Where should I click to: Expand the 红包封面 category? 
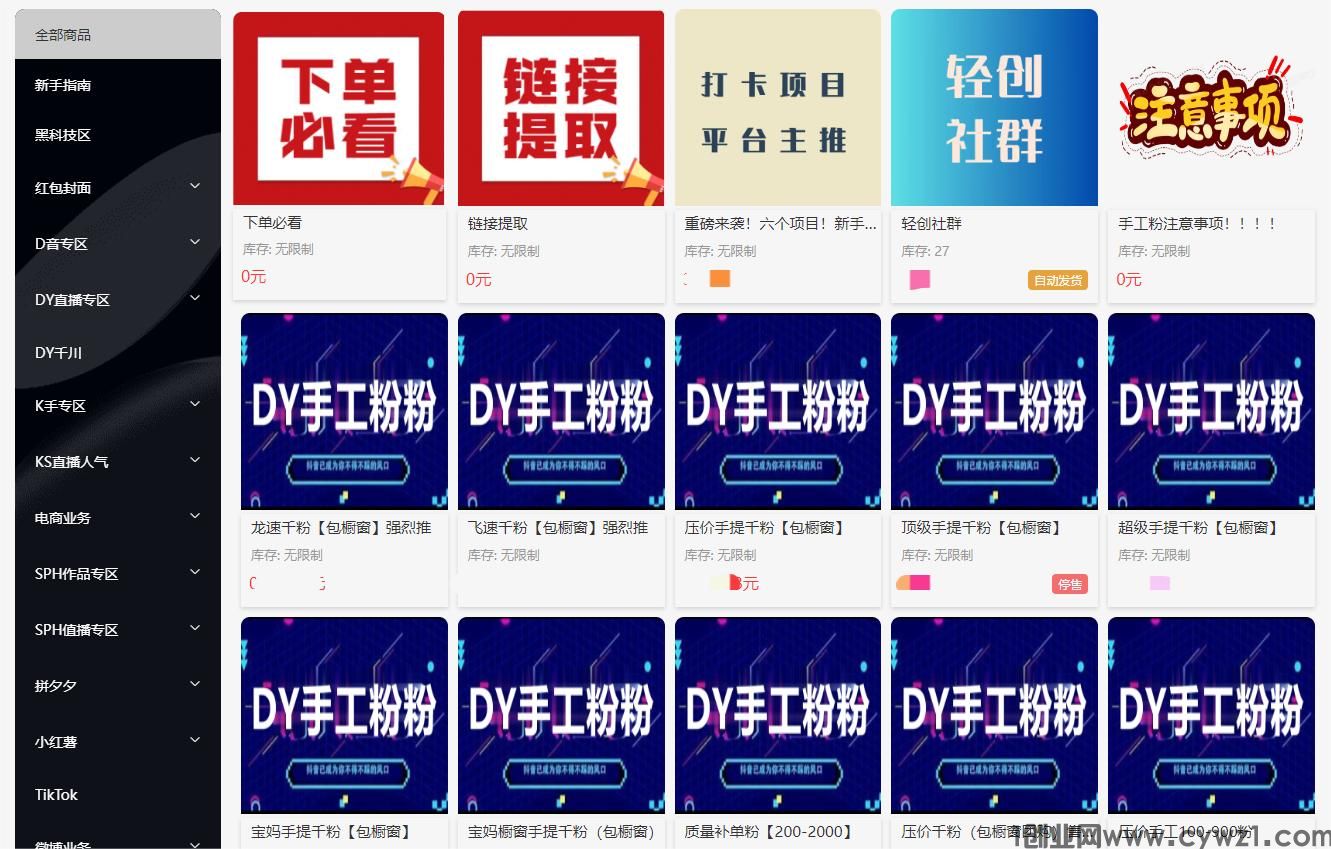pyautogui.click(x=117, y=187)
